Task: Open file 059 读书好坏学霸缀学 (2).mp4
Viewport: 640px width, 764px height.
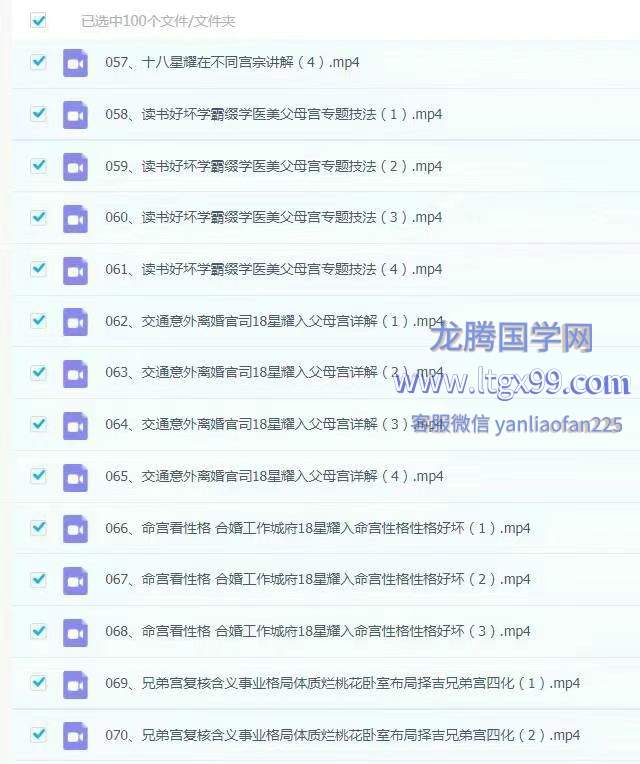Action: click(273, 166)
